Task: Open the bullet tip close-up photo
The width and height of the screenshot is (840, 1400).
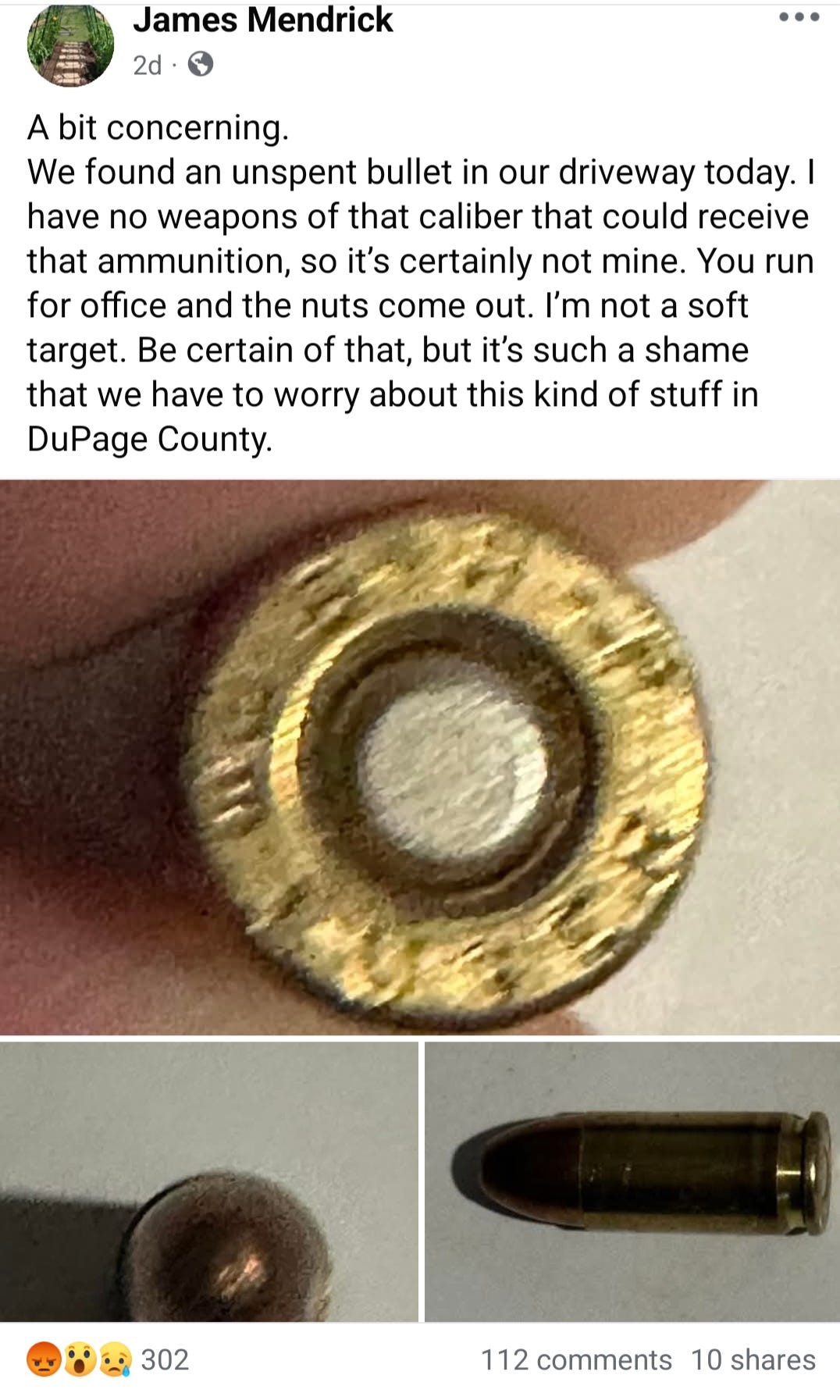Action: point(208,1181)
